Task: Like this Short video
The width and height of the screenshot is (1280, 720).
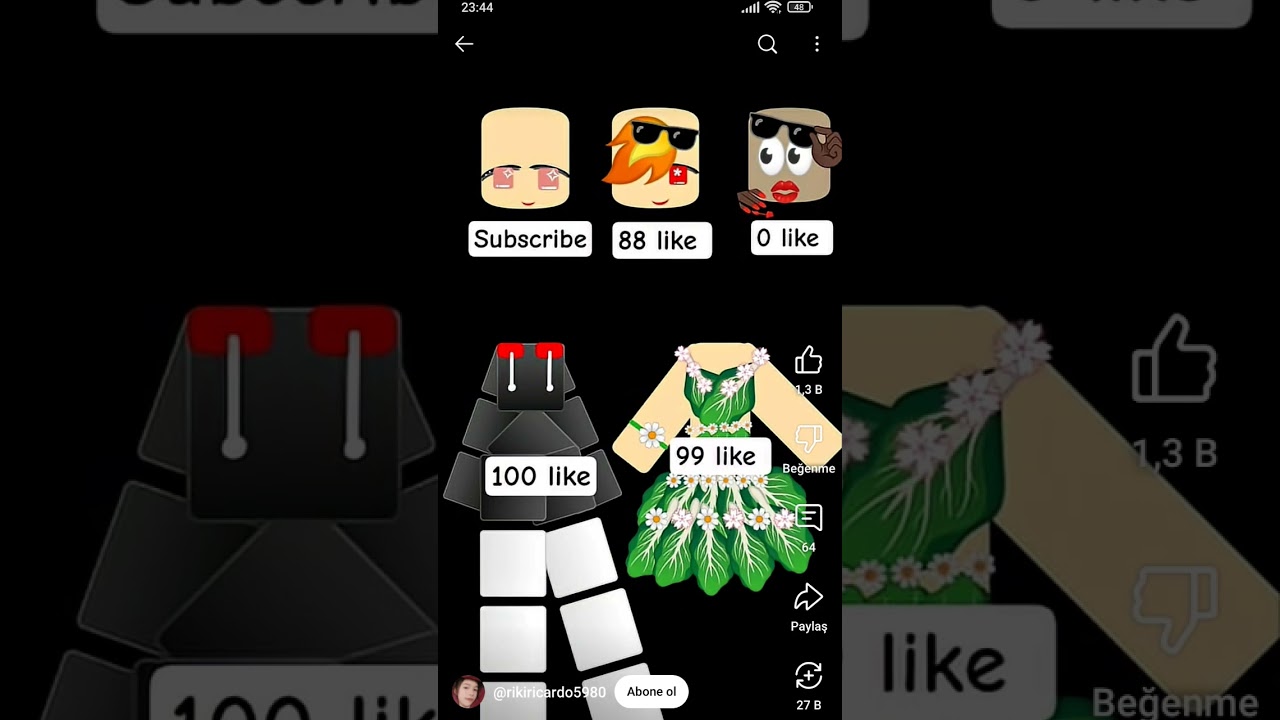Action: pos(808,361)
